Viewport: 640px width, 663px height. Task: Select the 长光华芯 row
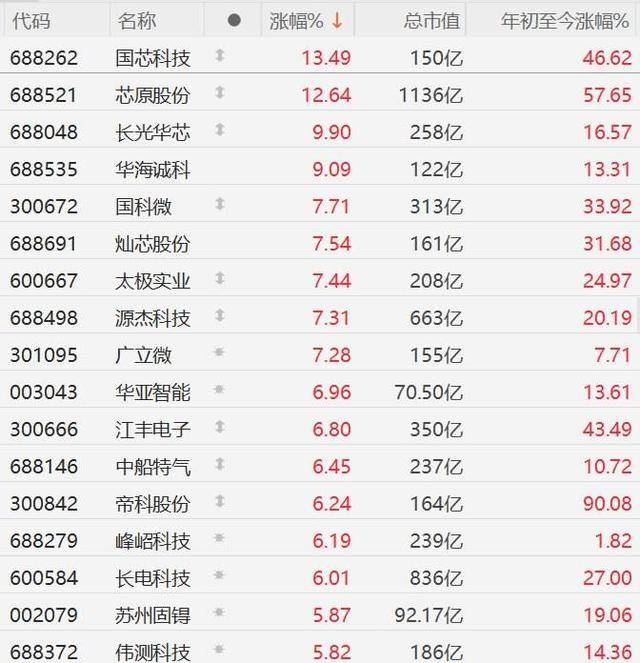tap(152, 132)
